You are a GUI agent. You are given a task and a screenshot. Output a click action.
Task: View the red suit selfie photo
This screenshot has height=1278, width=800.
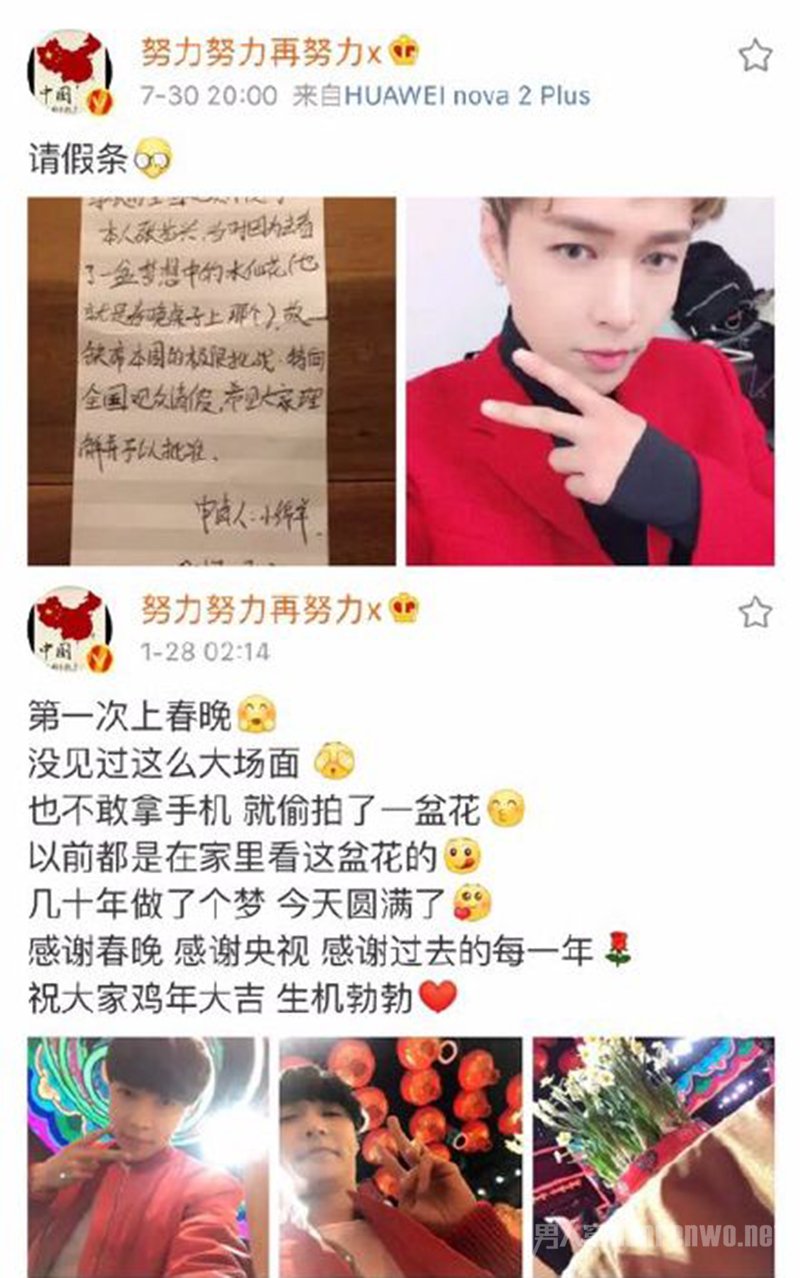click(589, 380)
